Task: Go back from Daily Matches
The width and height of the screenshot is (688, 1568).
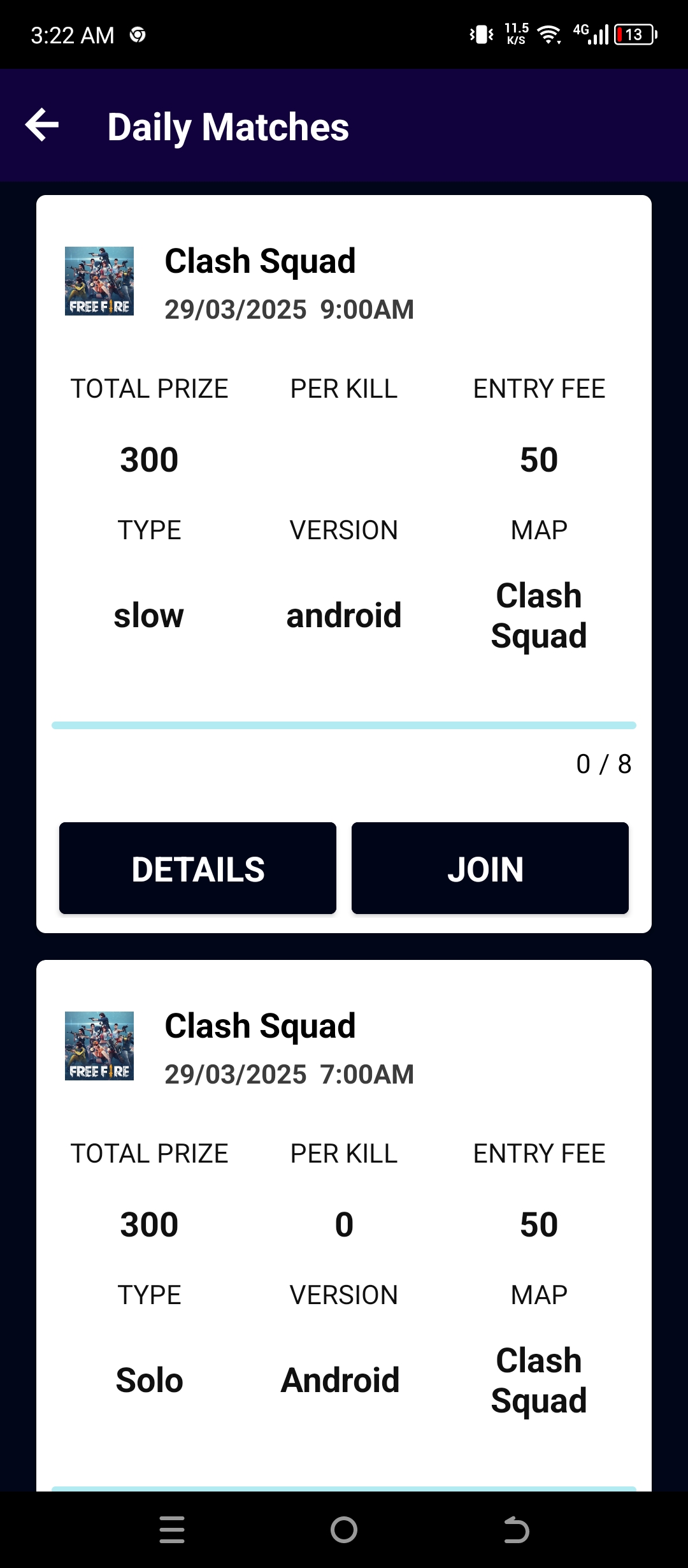Action: pyautogui.click(x=42, y=125)
